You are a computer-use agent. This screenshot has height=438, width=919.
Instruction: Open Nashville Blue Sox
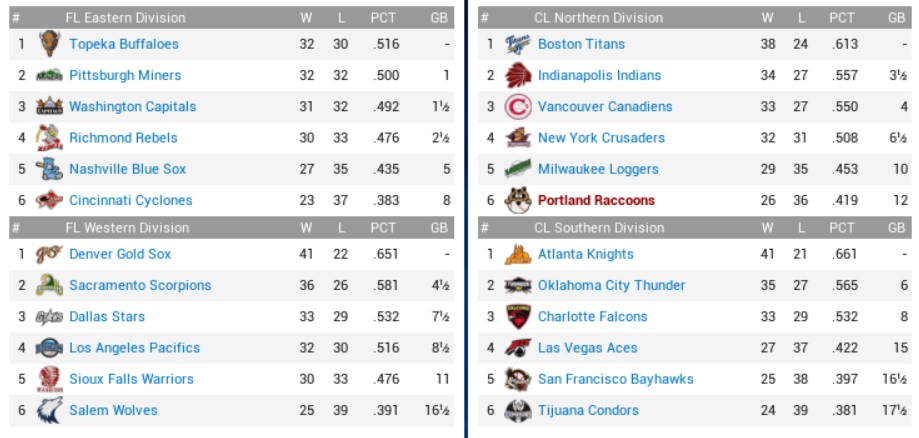(x=127, y=169)
